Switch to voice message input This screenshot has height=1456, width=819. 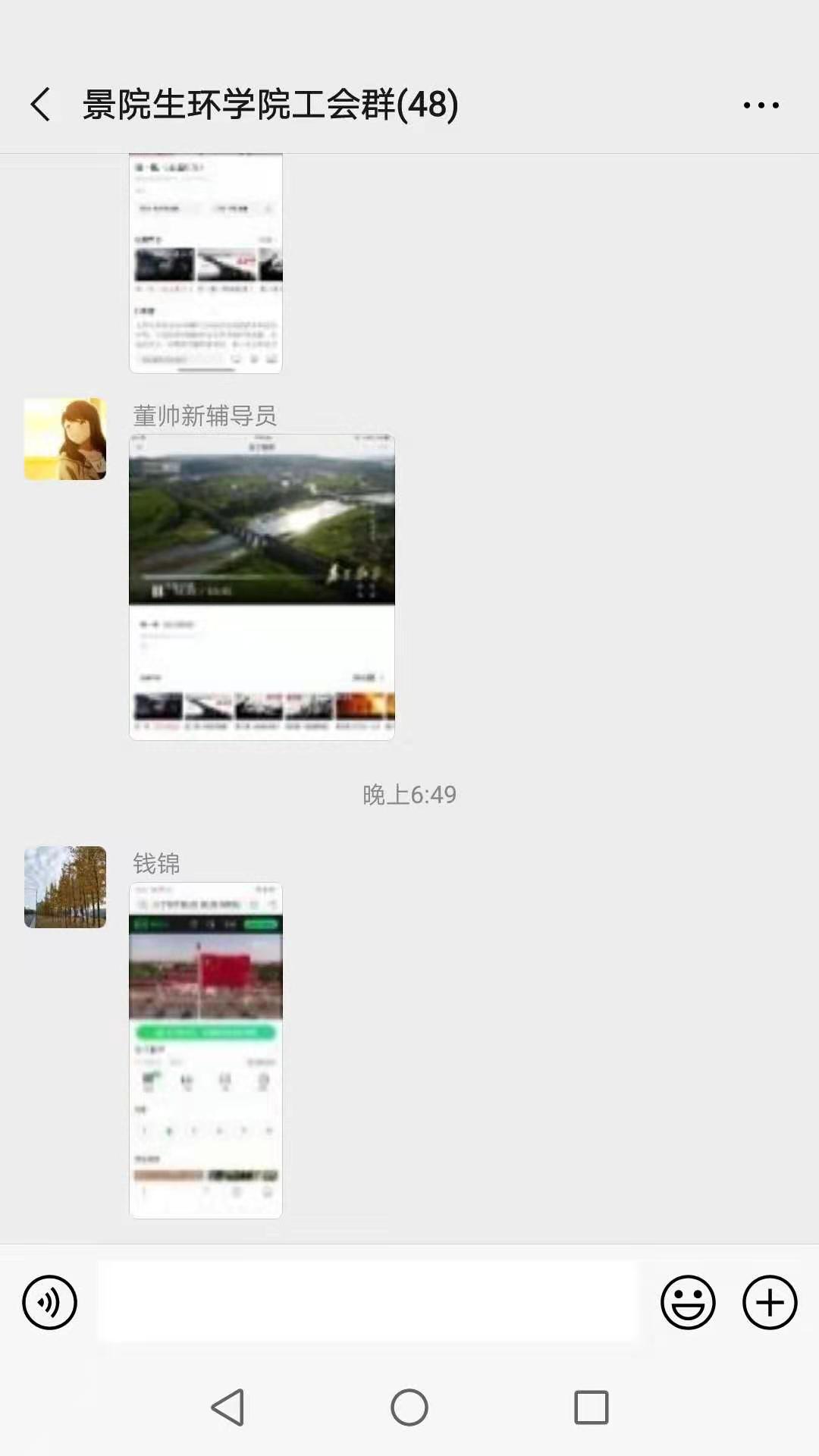click(x=50, y=1303)
